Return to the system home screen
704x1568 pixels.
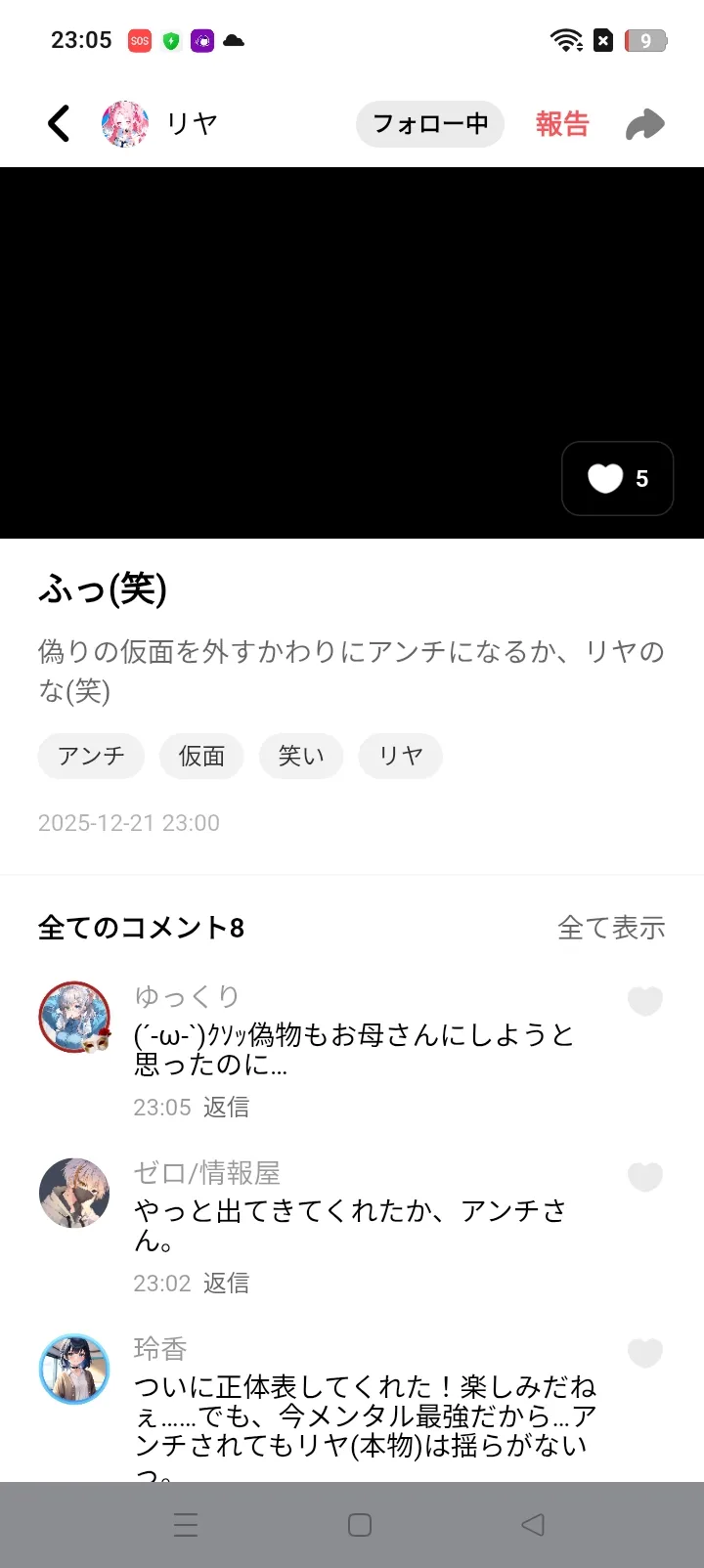(x=360, y=1525)
